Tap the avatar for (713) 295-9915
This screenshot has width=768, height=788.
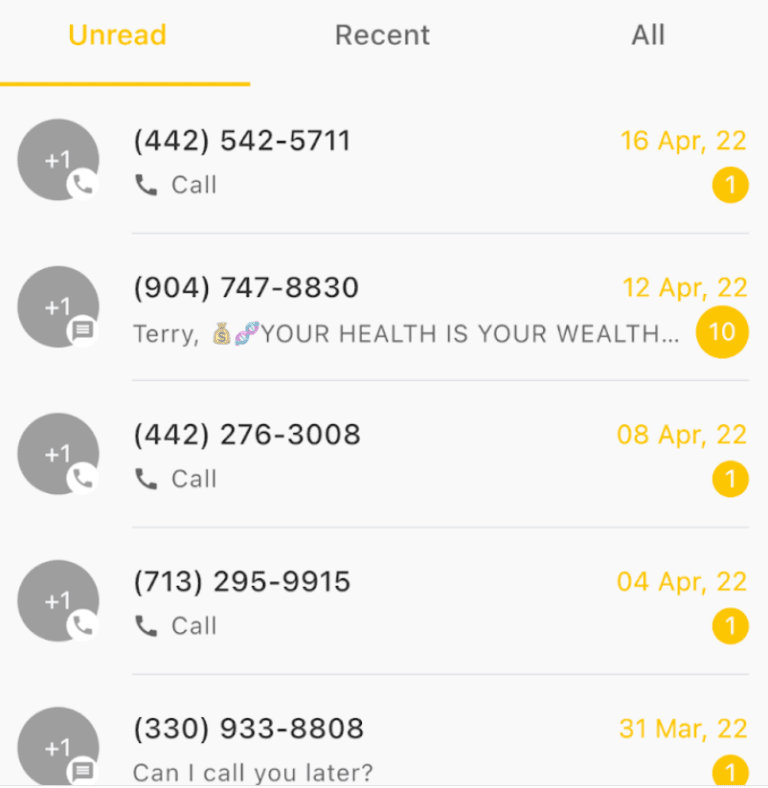(58, 601)
